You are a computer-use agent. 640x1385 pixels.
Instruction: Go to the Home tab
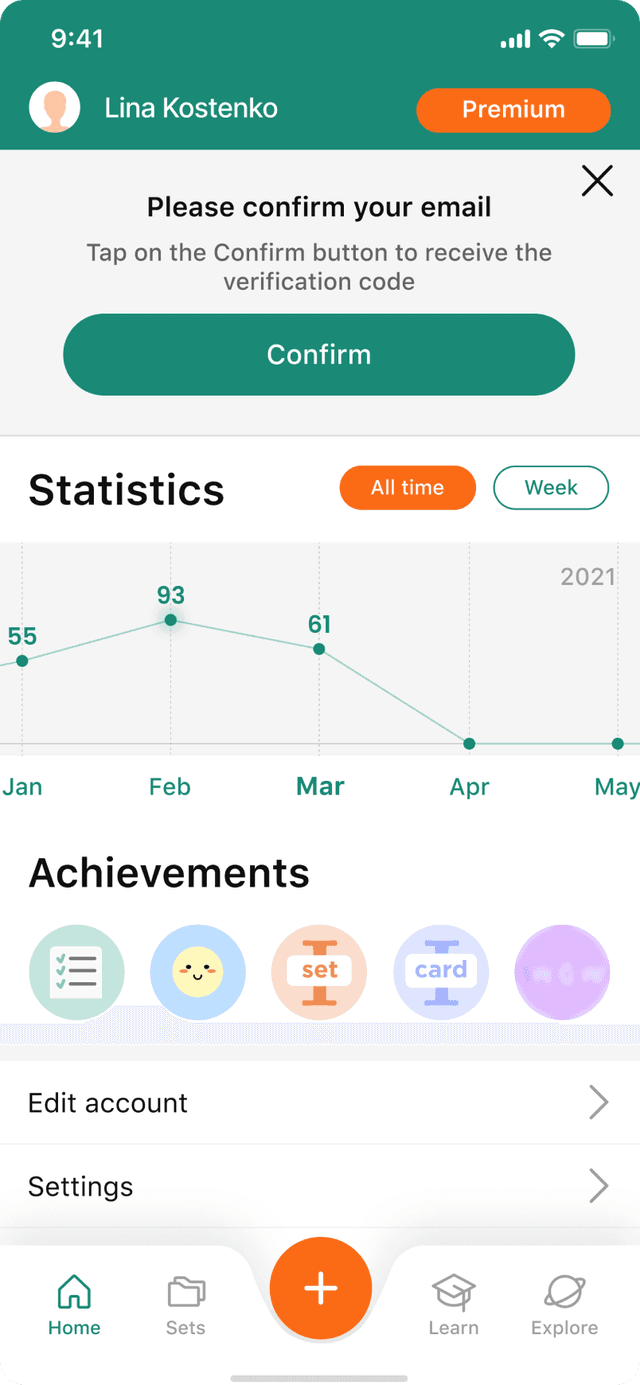click(x=74, y=1305)
